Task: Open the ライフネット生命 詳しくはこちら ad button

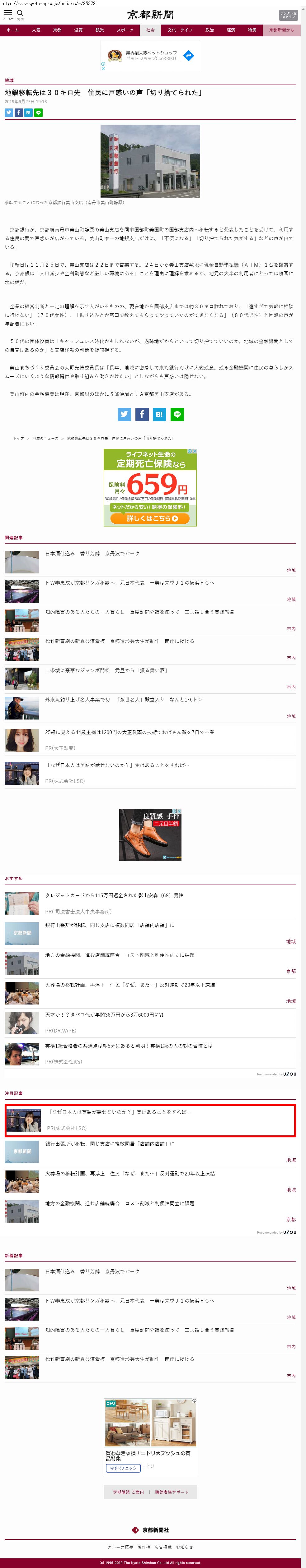Action: (150, 518)
